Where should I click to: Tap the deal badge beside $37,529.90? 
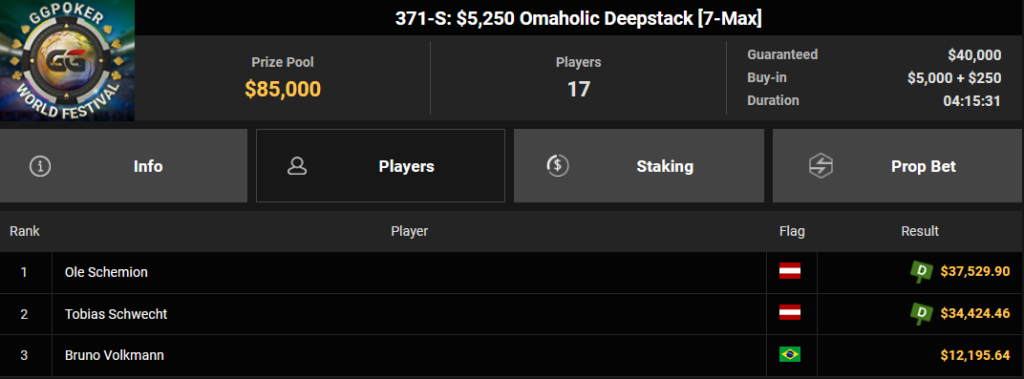click(x=921, y=271)
